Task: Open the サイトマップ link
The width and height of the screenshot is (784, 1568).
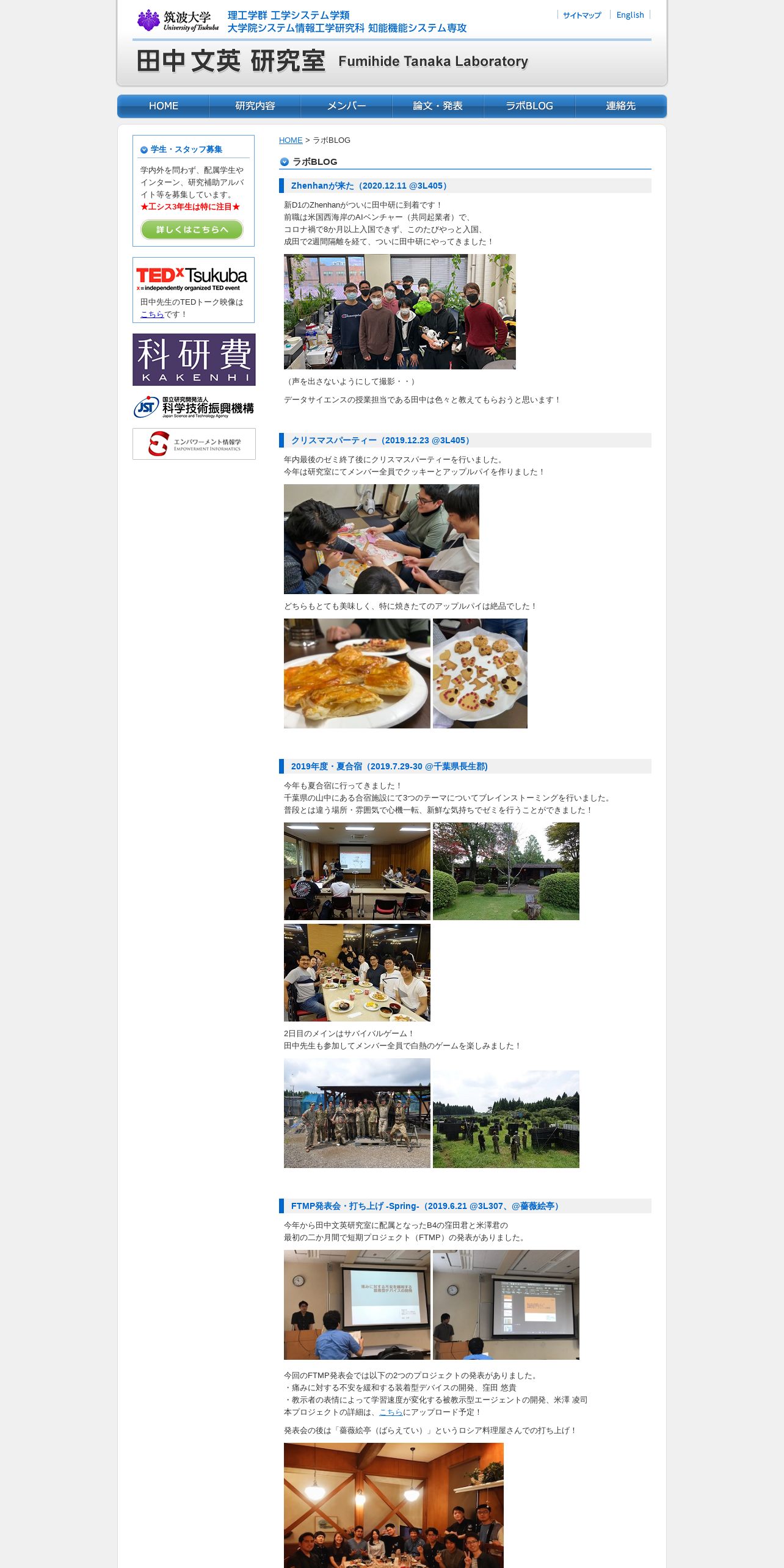Action: (581, 15)
